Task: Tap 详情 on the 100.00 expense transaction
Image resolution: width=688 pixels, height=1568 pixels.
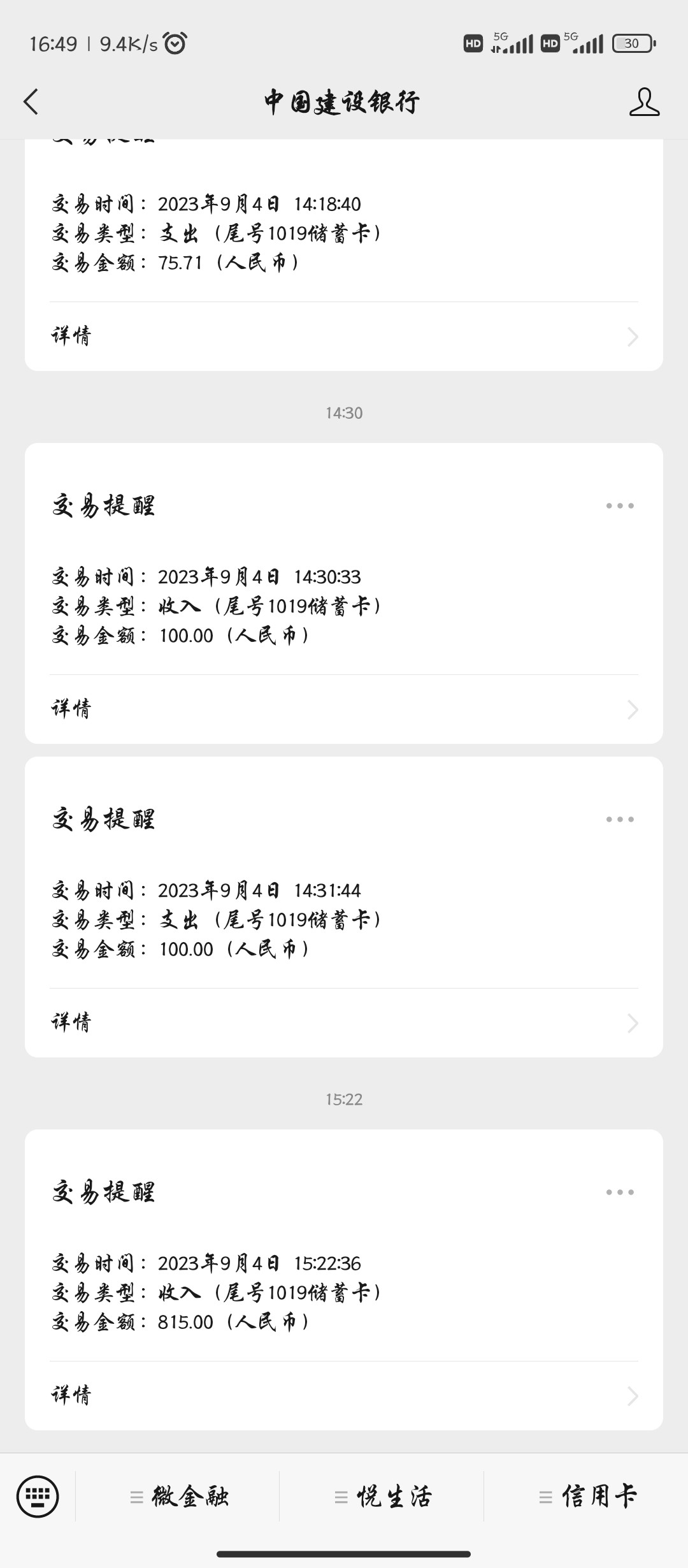Action: tap(71, 1022)
